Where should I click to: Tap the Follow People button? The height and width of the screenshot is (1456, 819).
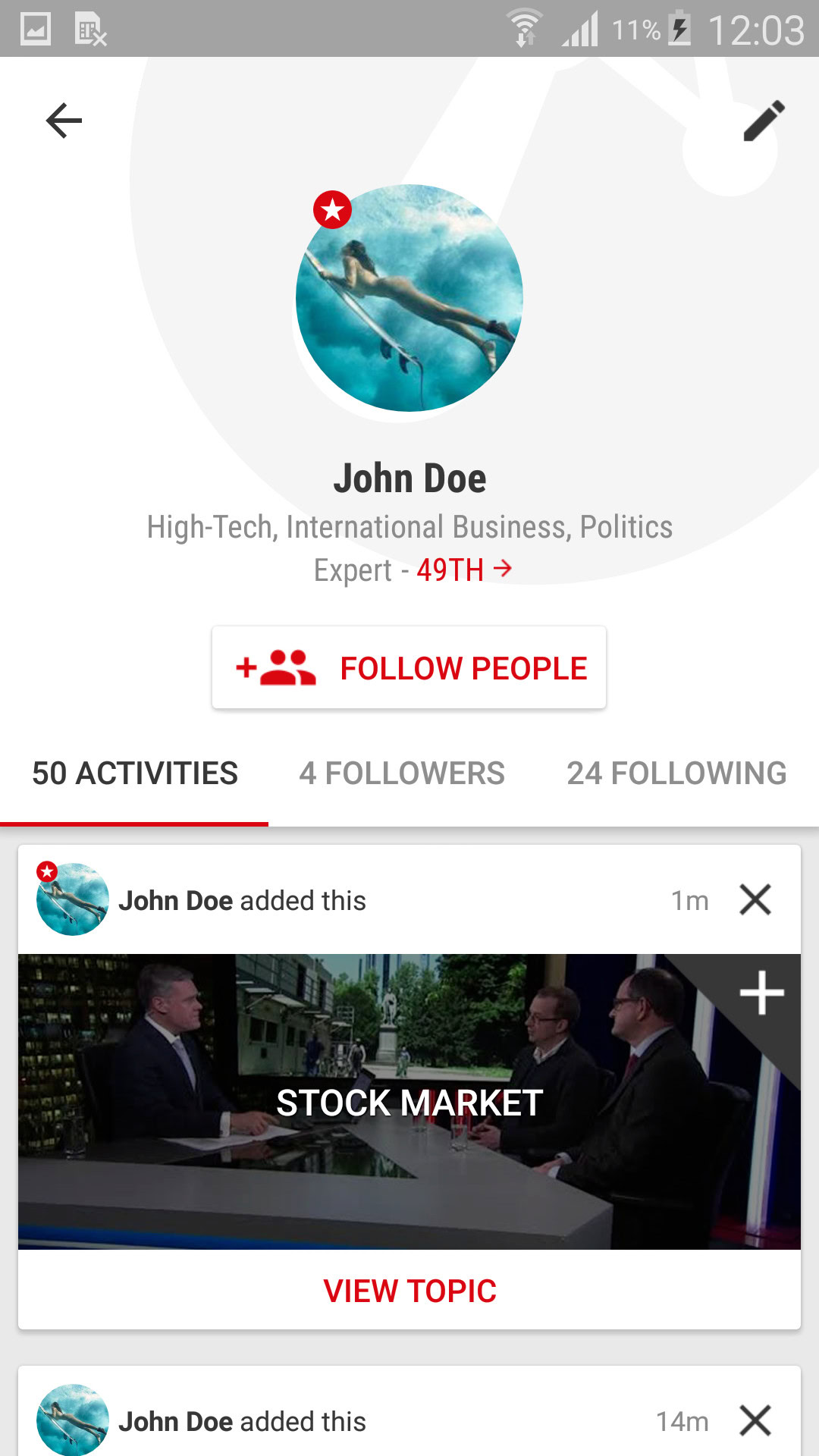(409, 668)
